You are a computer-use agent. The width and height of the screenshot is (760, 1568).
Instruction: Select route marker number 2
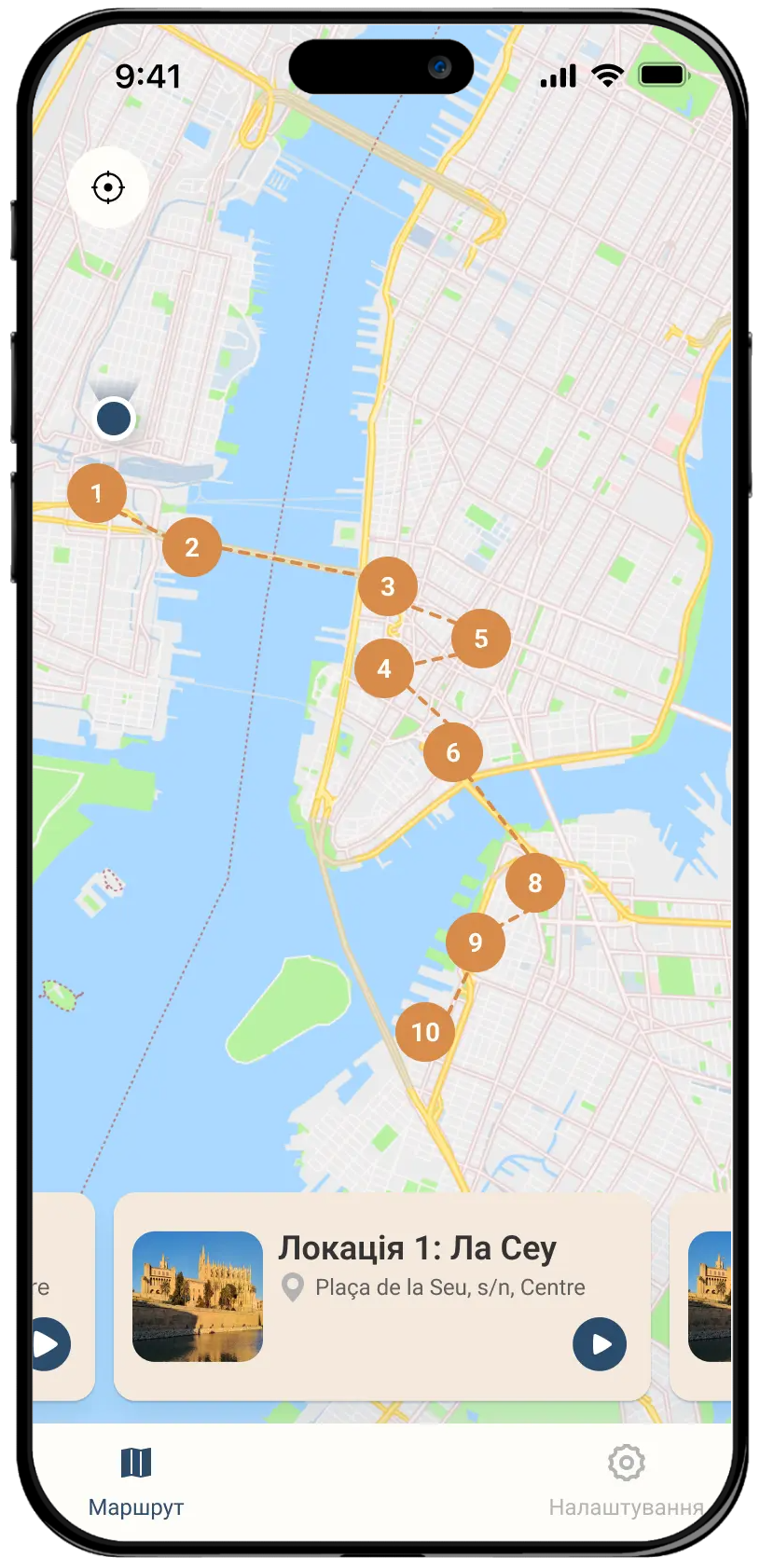point(192,547)
